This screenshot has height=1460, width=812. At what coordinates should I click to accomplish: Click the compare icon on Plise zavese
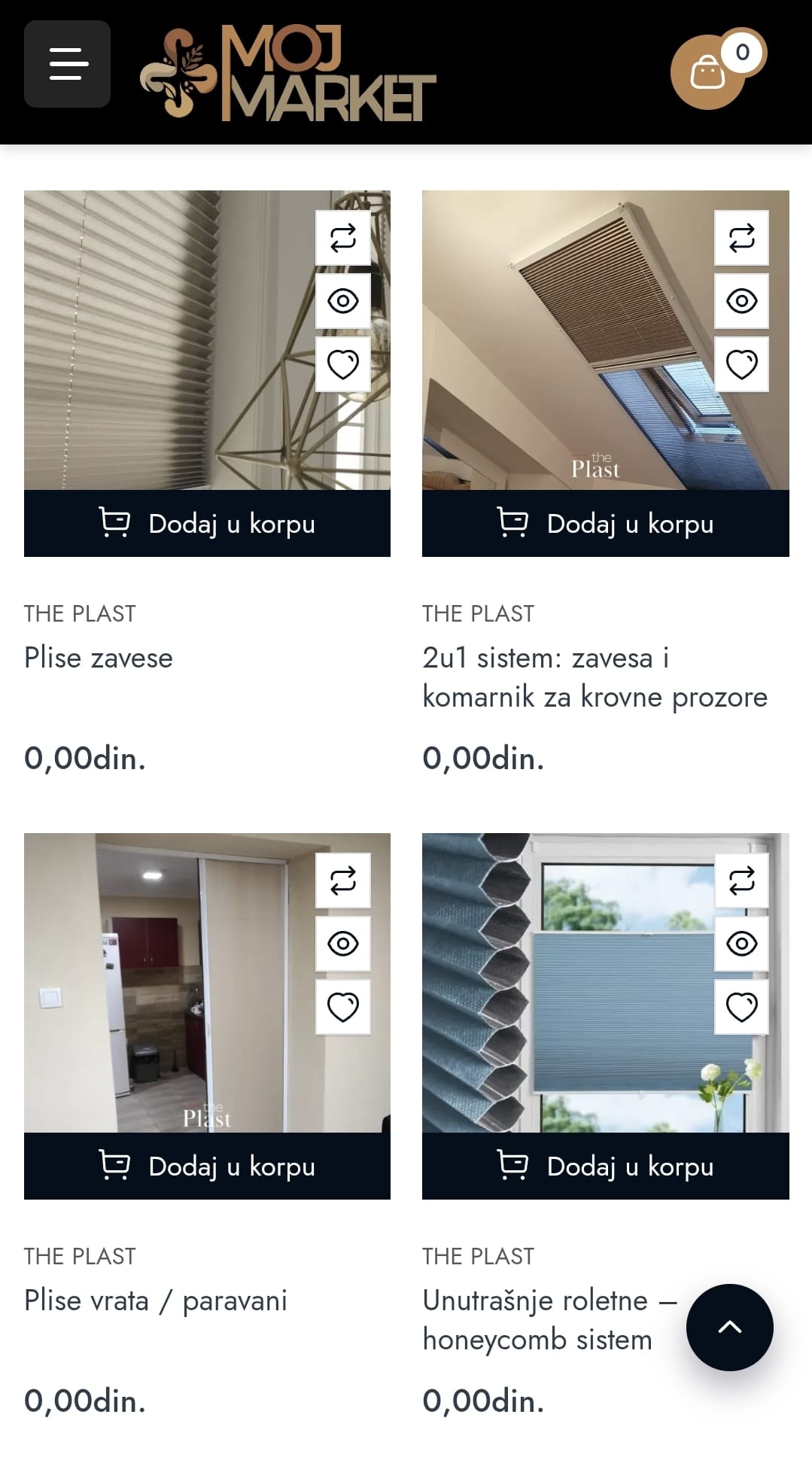click(342, 237)
